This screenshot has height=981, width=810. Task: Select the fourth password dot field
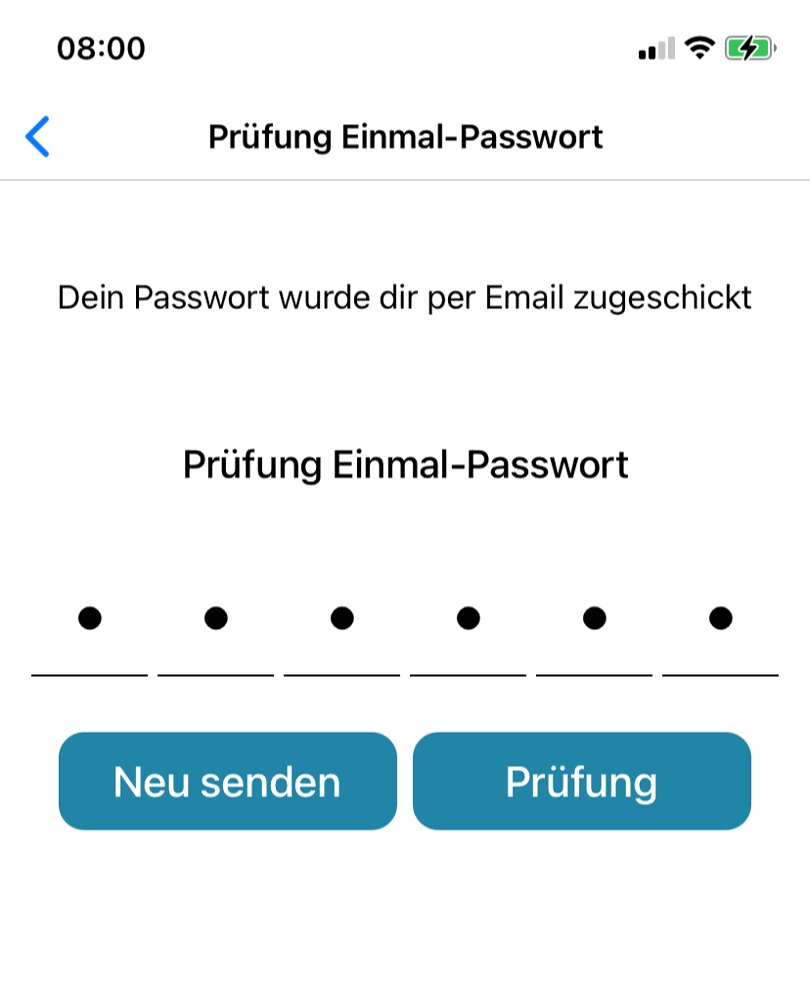(x=466, y=620)
